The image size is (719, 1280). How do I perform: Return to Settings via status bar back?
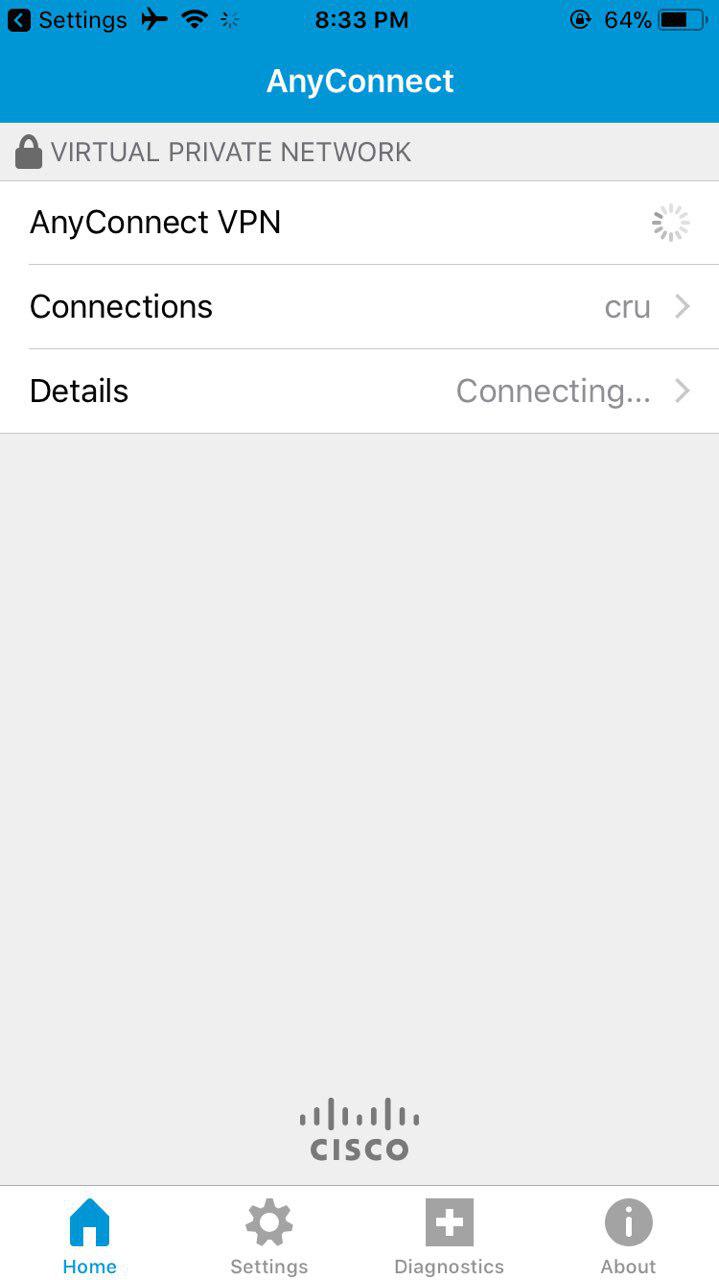[68, 19]
